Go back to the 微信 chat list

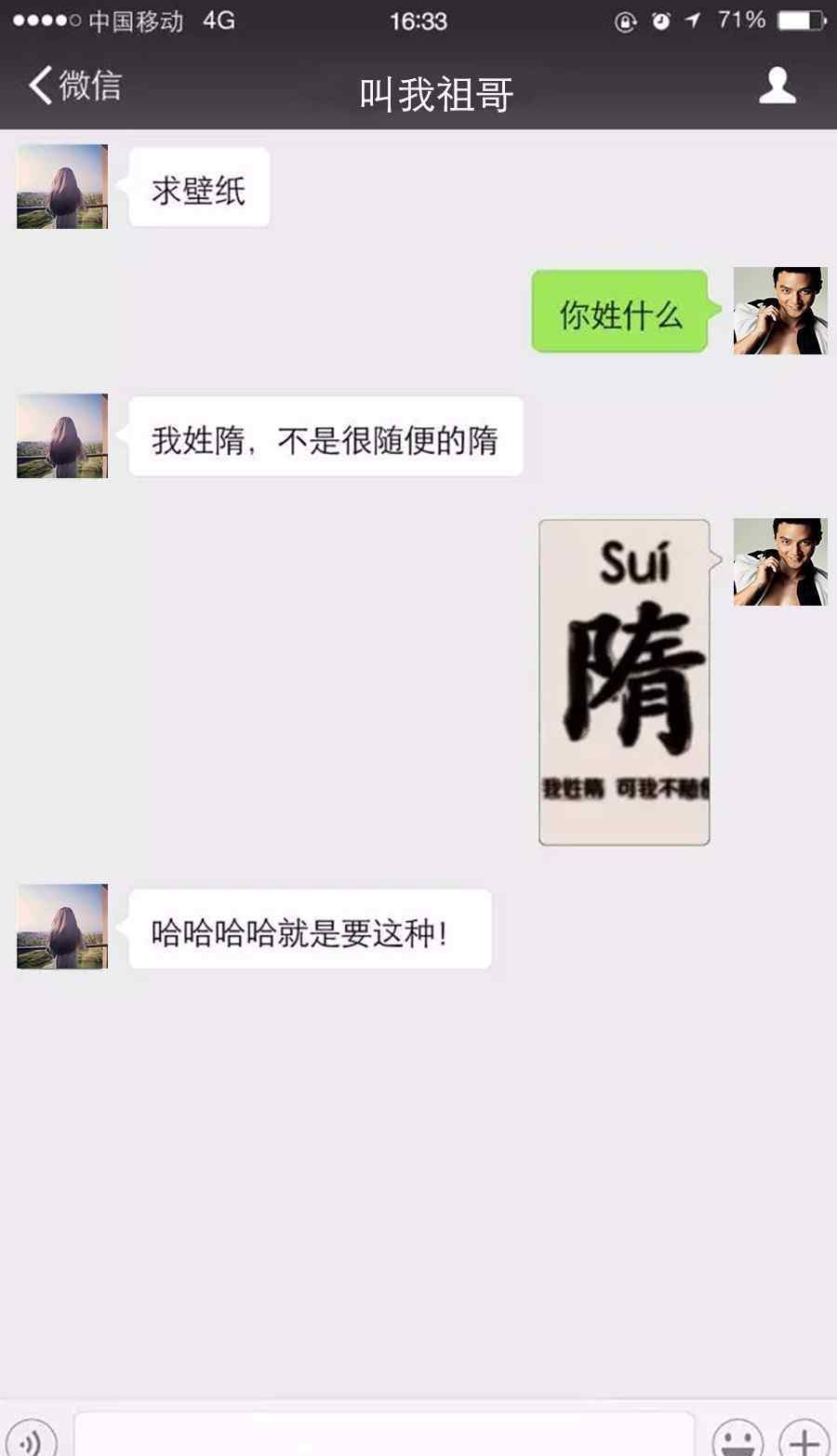[x=74, y=86]
